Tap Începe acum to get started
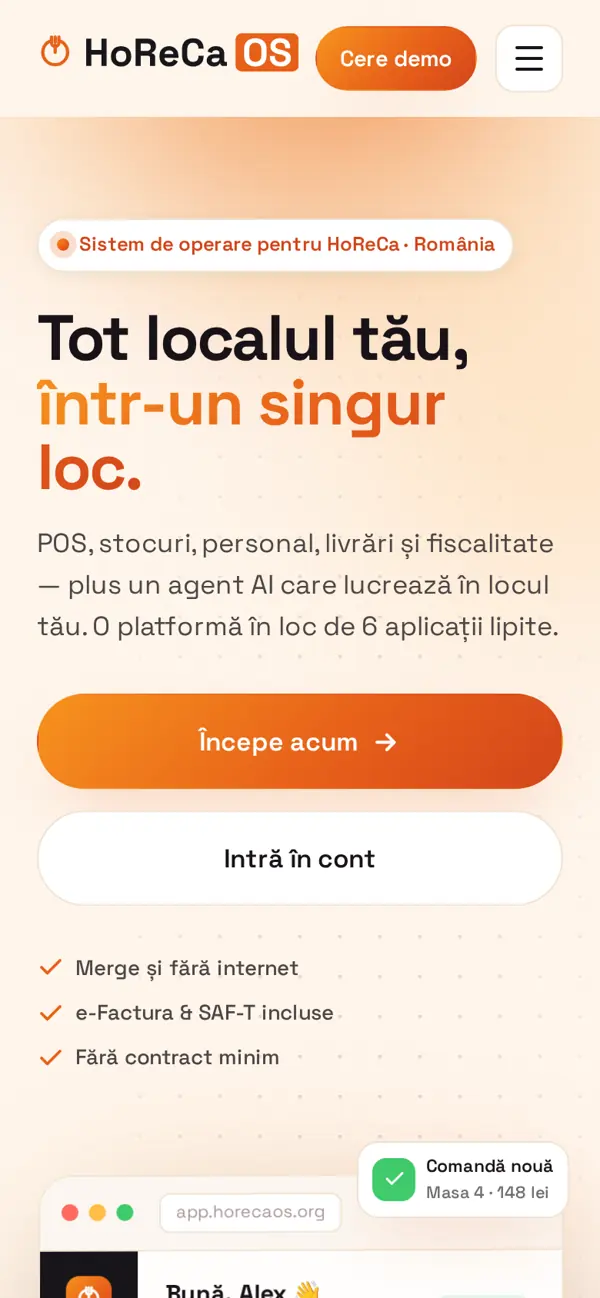 (x=300, y=741)
